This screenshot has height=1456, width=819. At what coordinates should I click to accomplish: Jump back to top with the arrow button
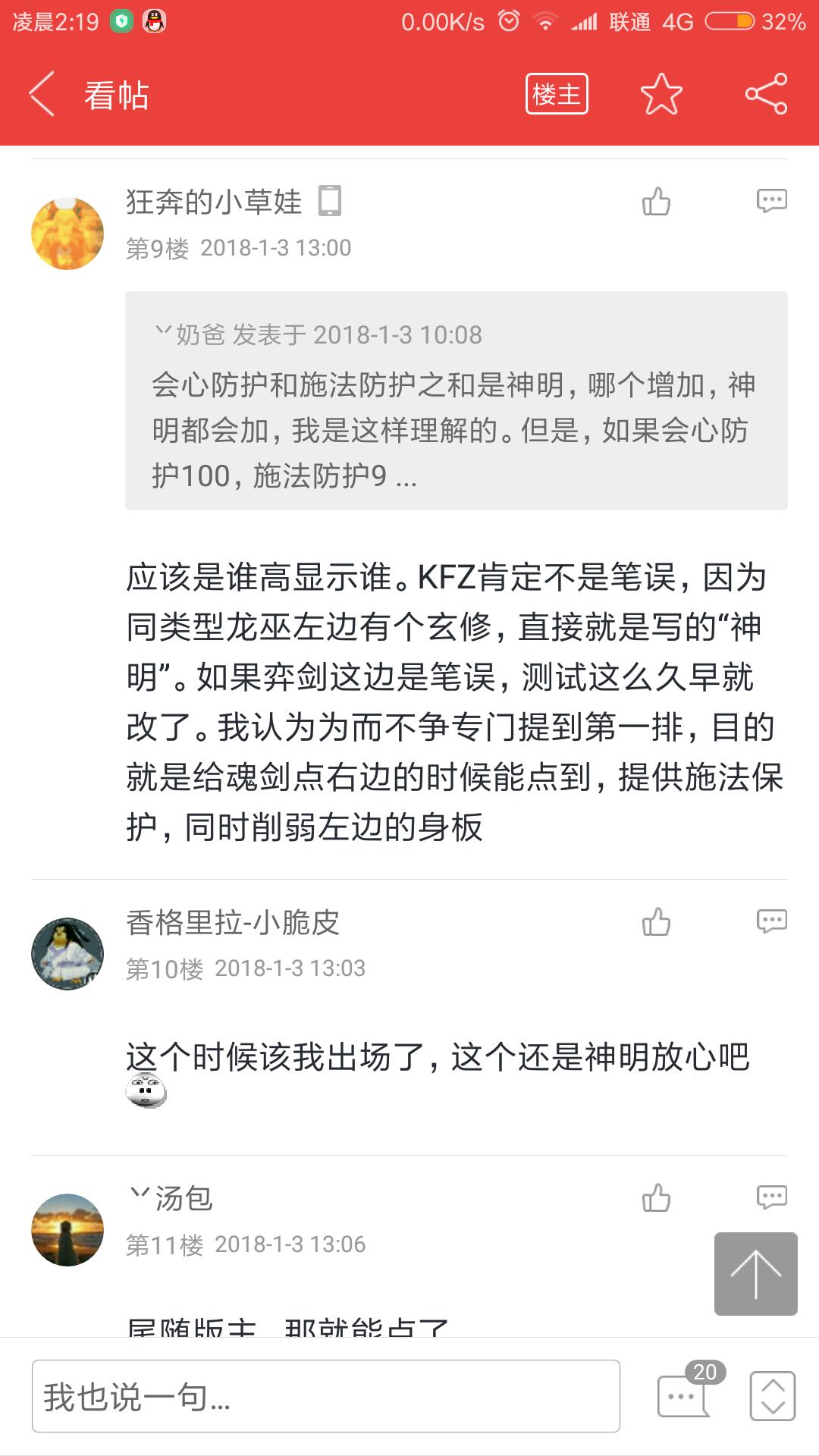[755, 1274]
